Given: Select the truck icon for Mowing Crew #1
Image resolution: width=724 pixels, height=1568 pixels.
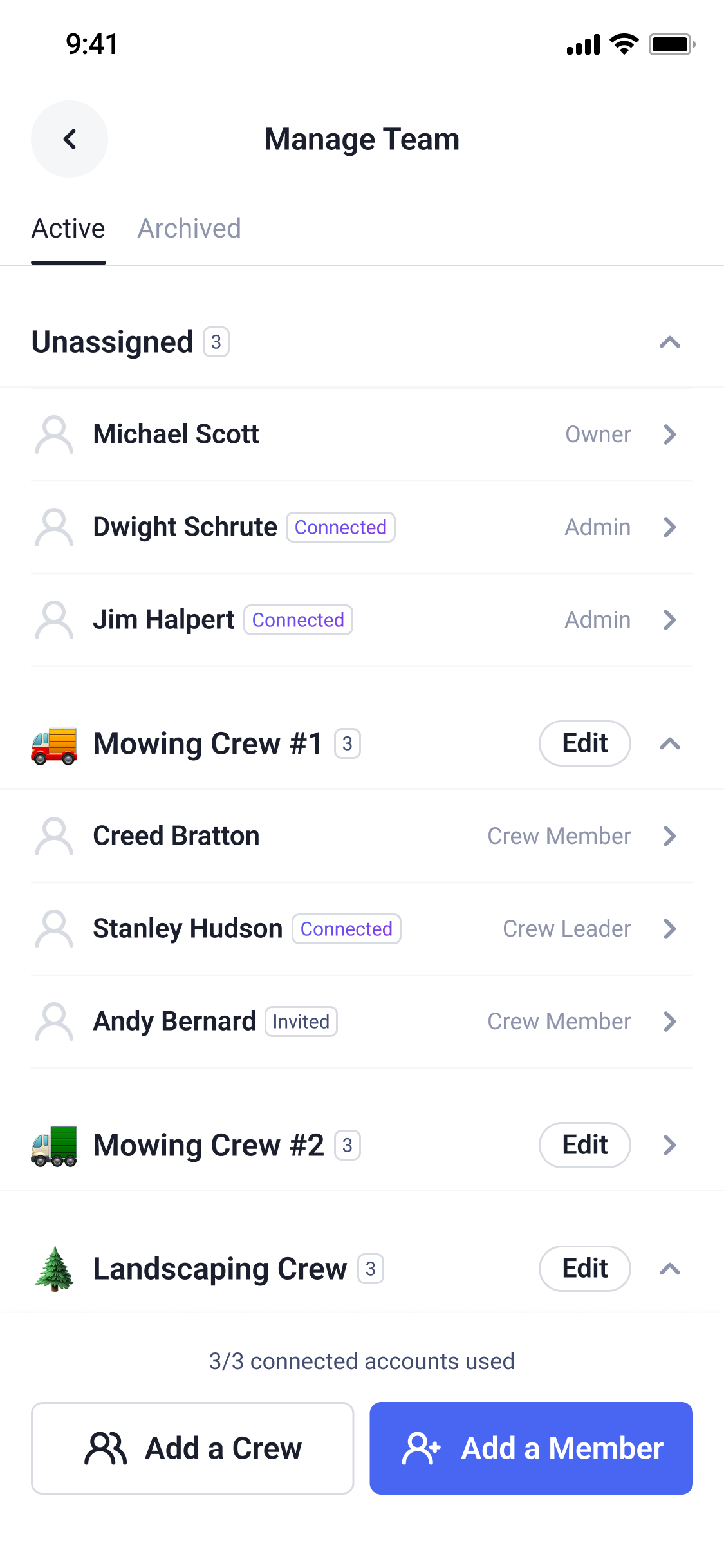Looking at the screenshot, I should pyautogui.click(x=54, y=743).
